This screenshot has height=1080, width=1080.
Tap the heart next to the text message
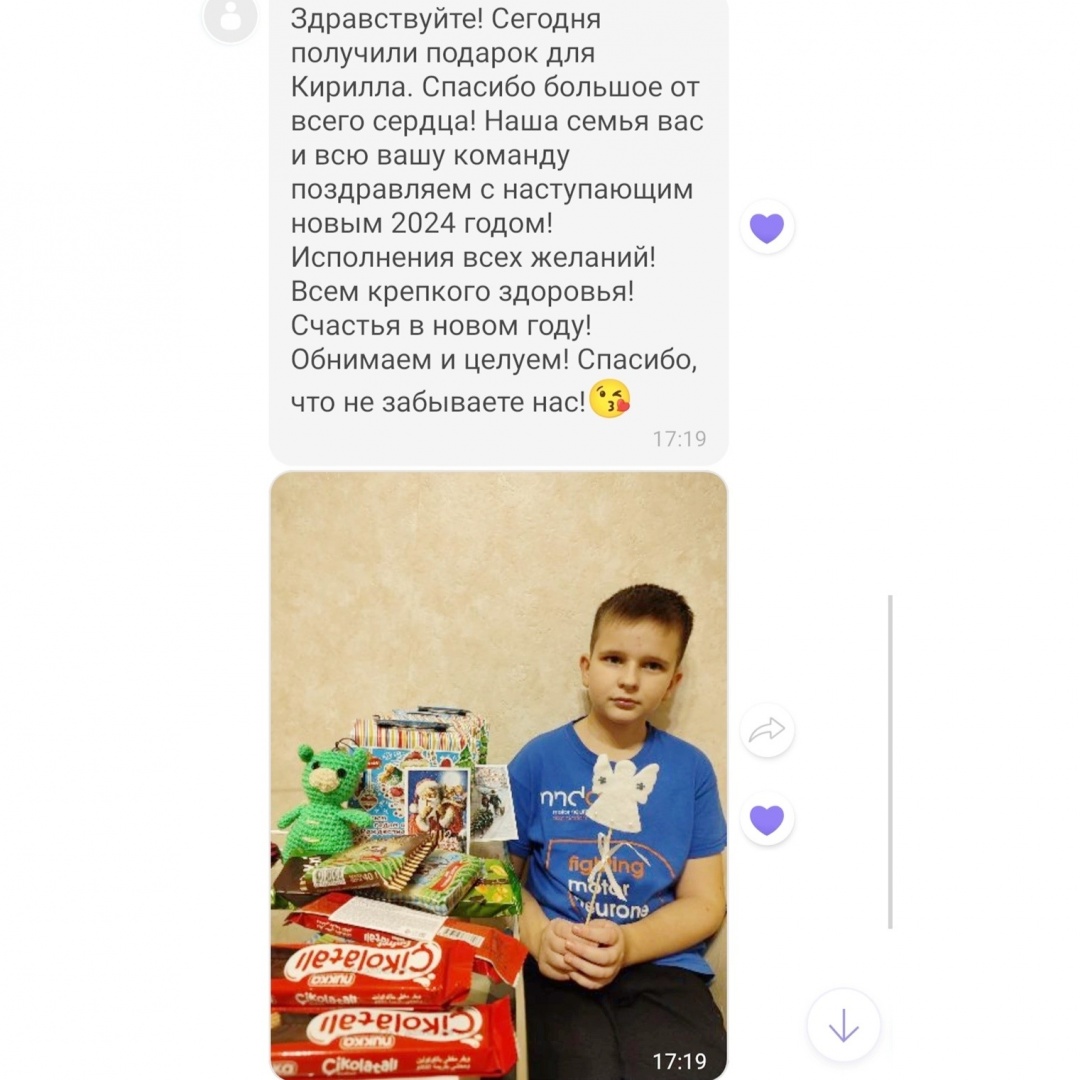click(x=767, y=228)
